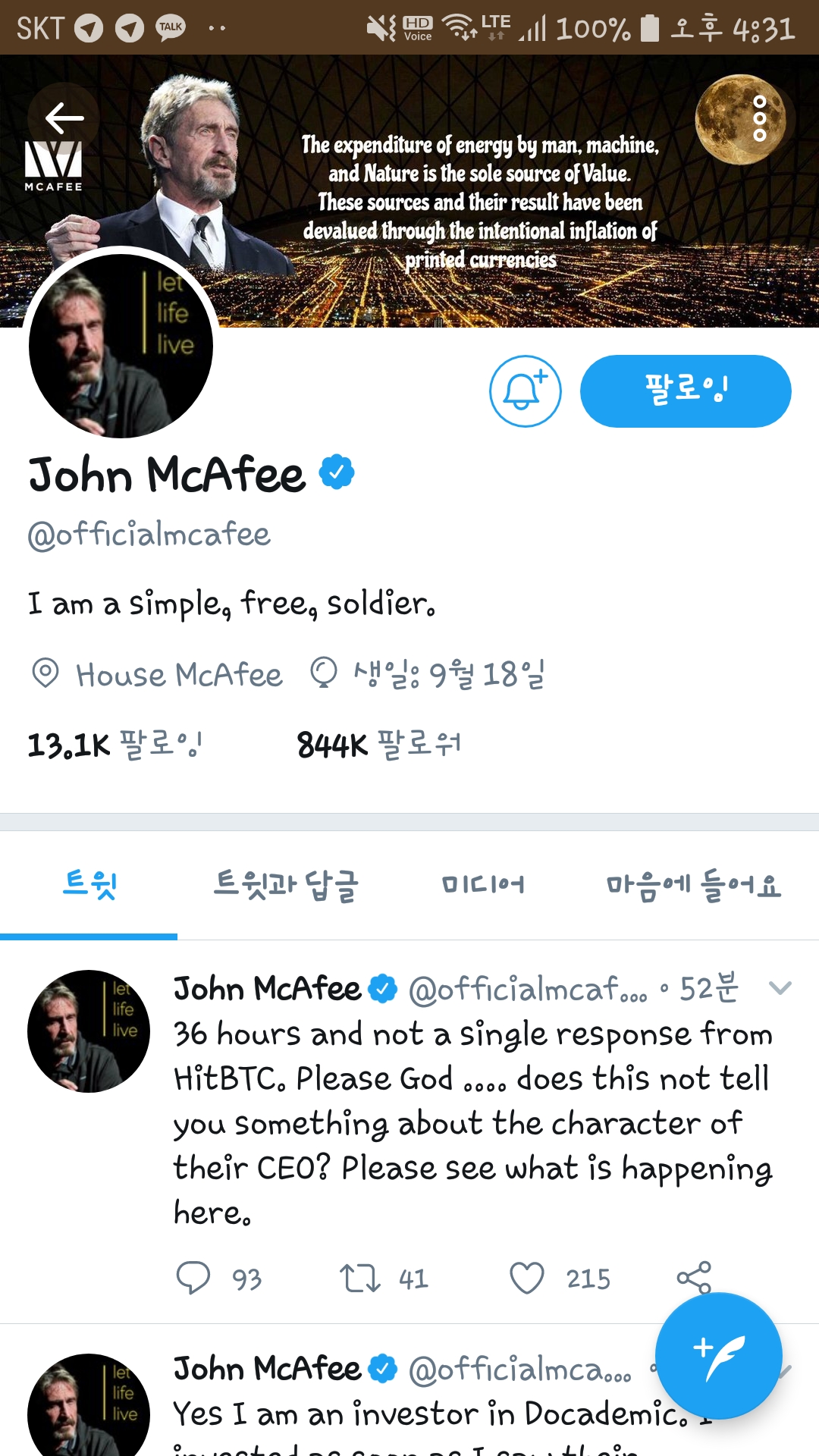The image size is (819, 1456).
Task: View the 844K 팔로워 followers list
Action: (x=379, y=745)
